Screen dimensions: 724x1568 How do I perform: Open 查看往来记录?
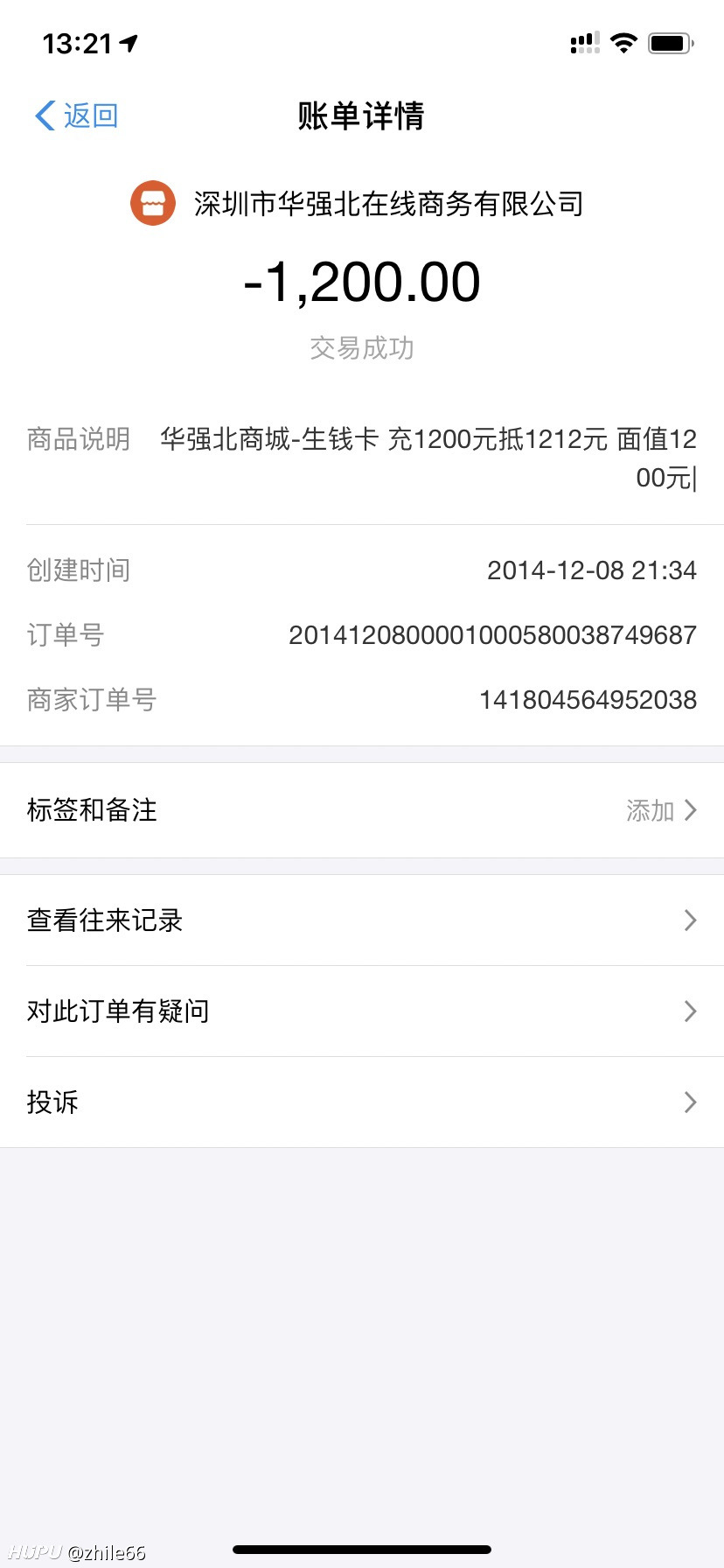[x=362, y=920]
